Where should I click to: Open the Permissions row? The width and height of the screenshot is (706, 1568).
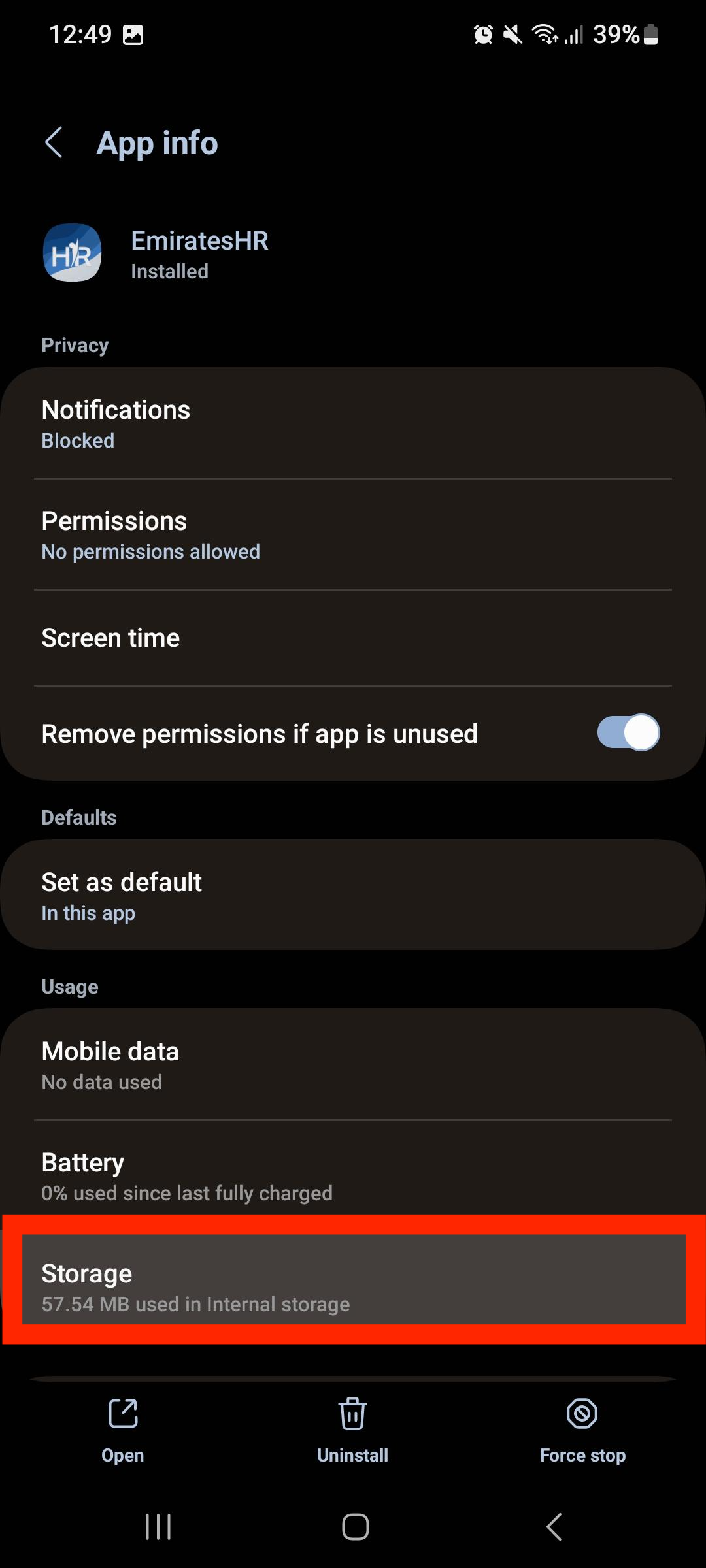pyautogui.click(x=353, y=534)
